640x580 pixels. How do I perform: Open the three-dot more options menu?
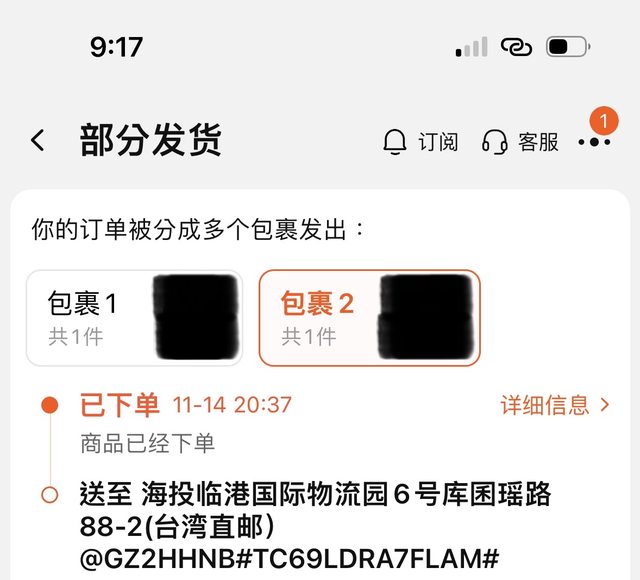tap(595, 142)
